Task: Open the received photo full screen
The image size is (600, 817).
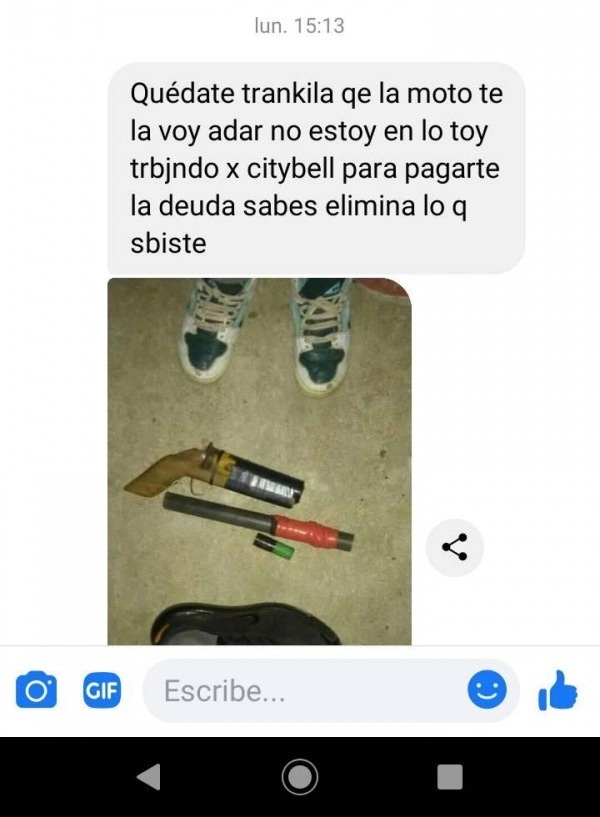Action: [x=259, y=460]
